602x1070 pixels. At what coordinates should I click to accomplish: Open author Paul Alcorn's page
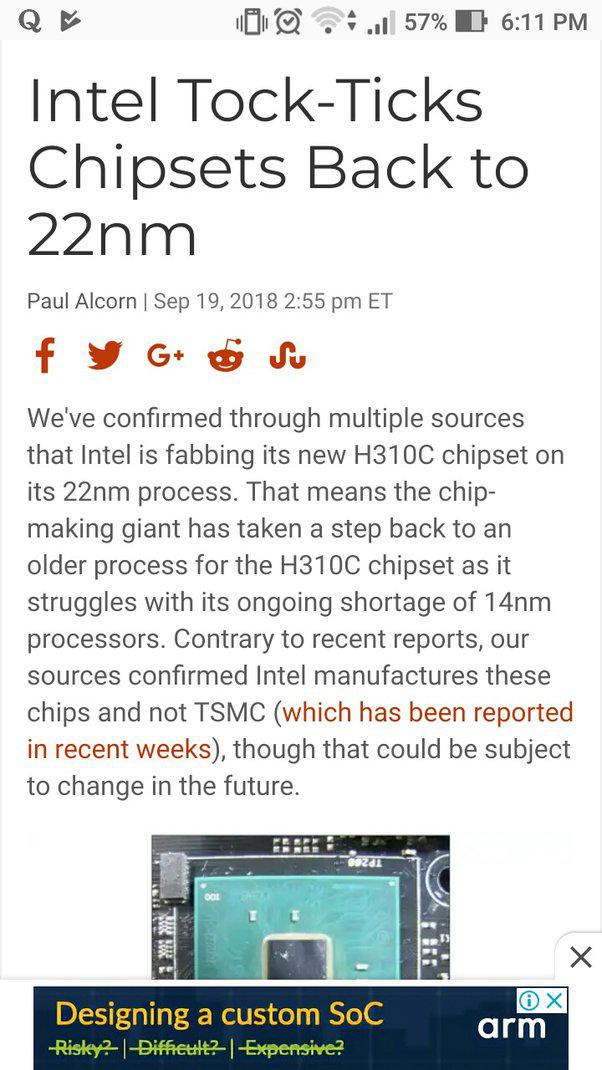coord(82,301)
